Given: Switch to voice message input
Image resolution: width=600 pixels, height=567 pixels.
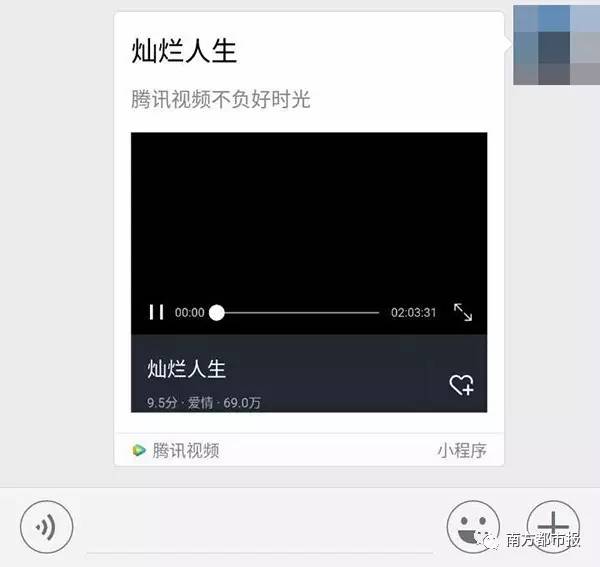Looking at the screenshot, I should coord(46,525).
